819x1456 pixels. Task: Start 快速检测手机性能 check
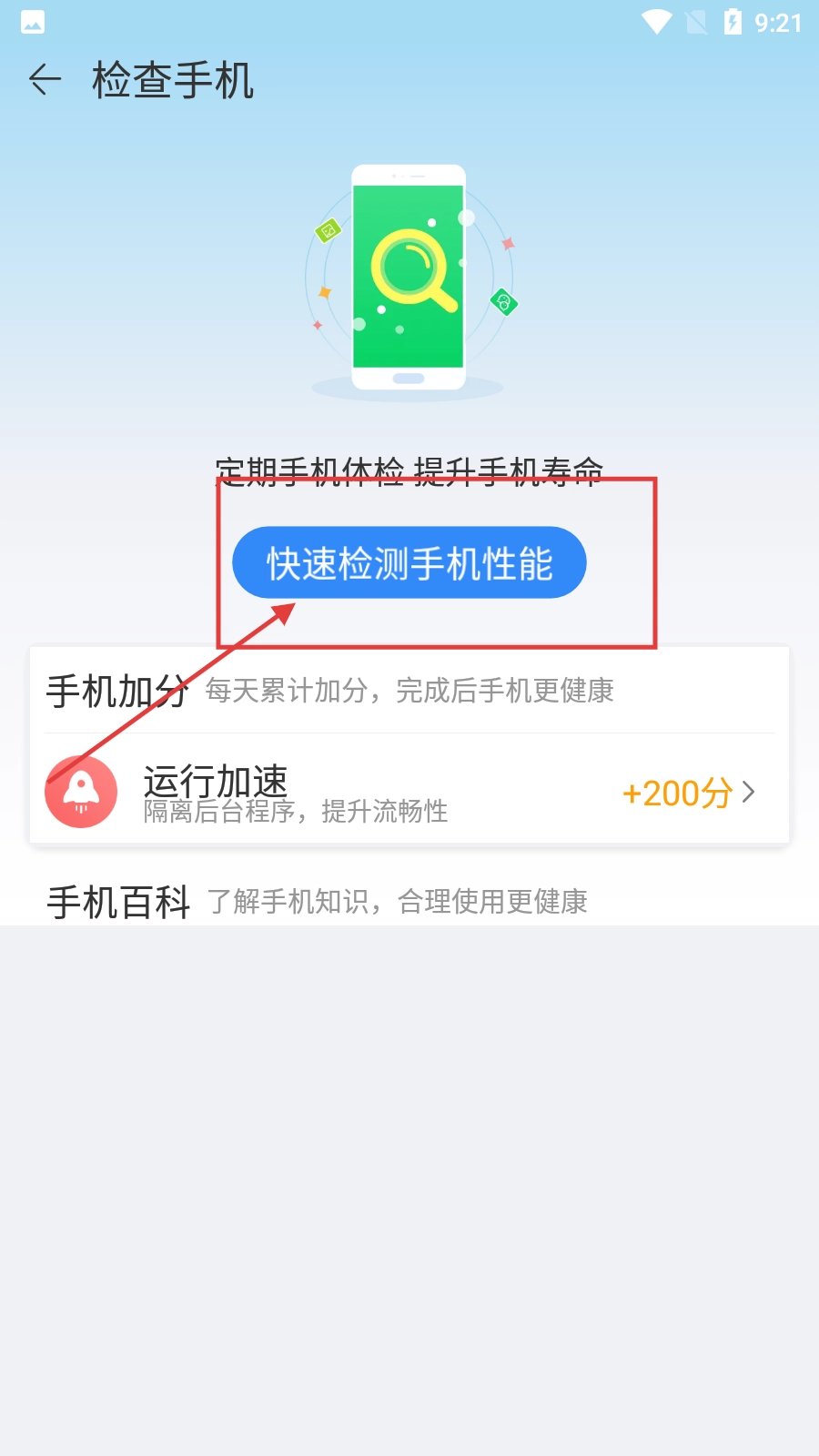[x=409, y=563]
